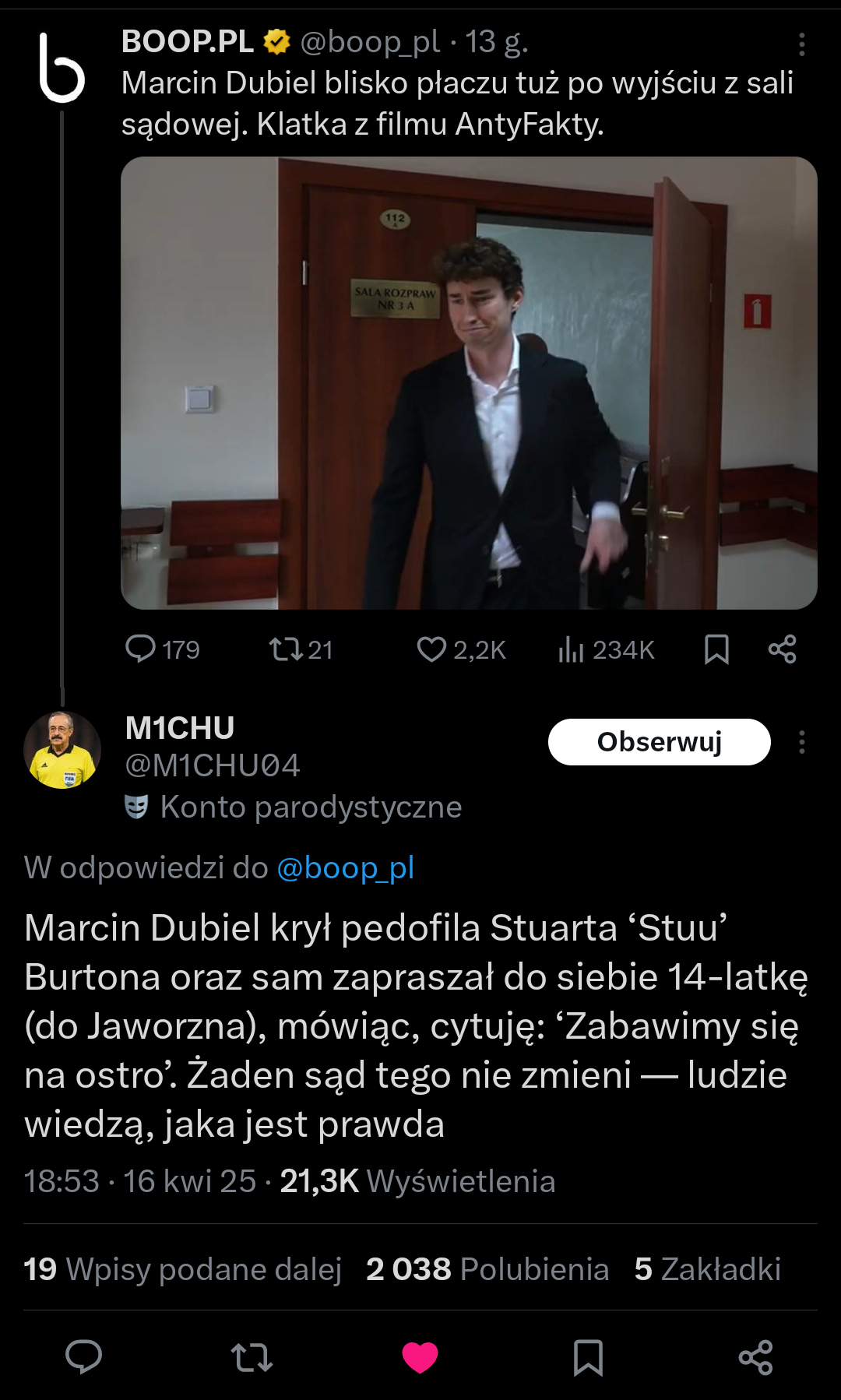Open BOOP.PL profile avatar
This screenshot has width=841, height=1400.
coord(62,69)
